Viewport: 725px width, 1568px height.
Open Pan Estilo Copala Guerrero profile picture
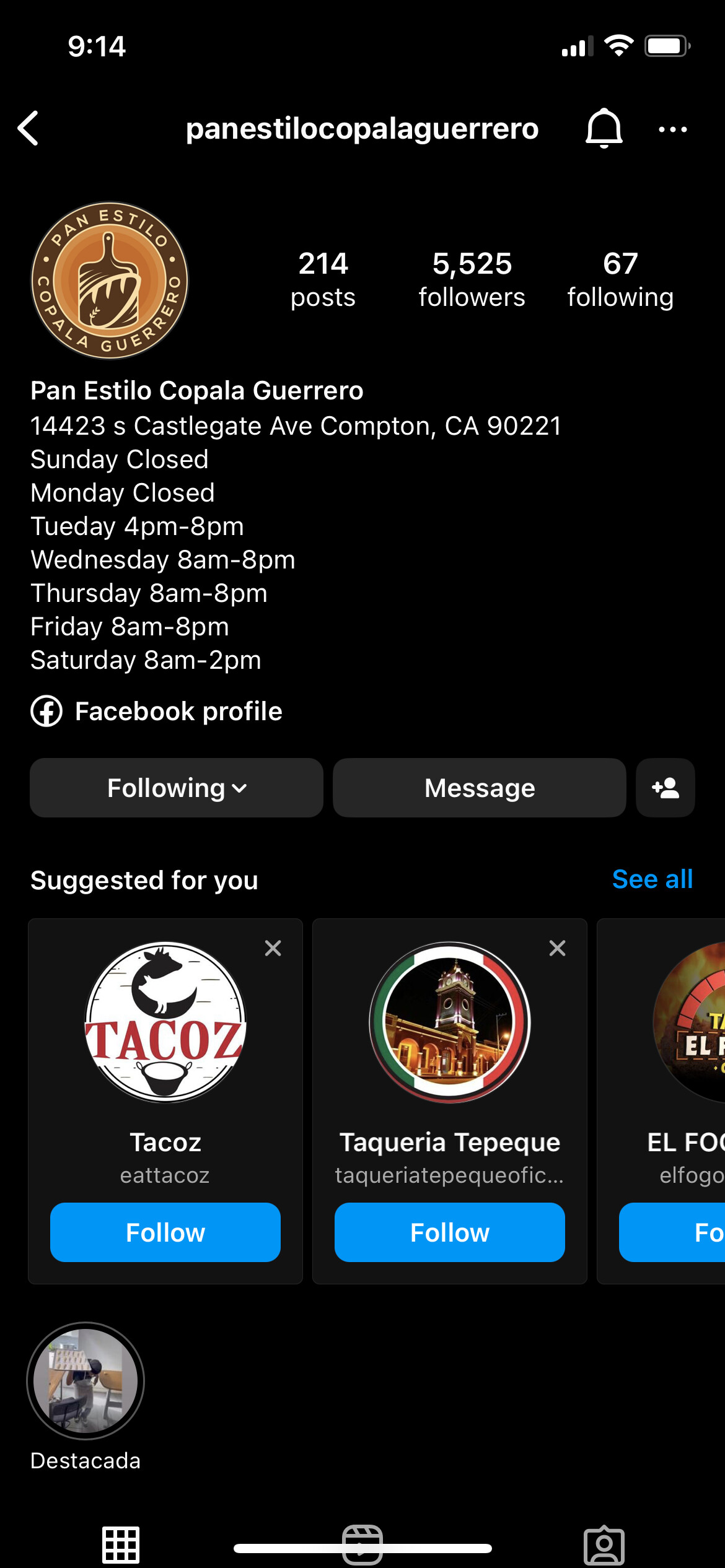coord(110,280)
